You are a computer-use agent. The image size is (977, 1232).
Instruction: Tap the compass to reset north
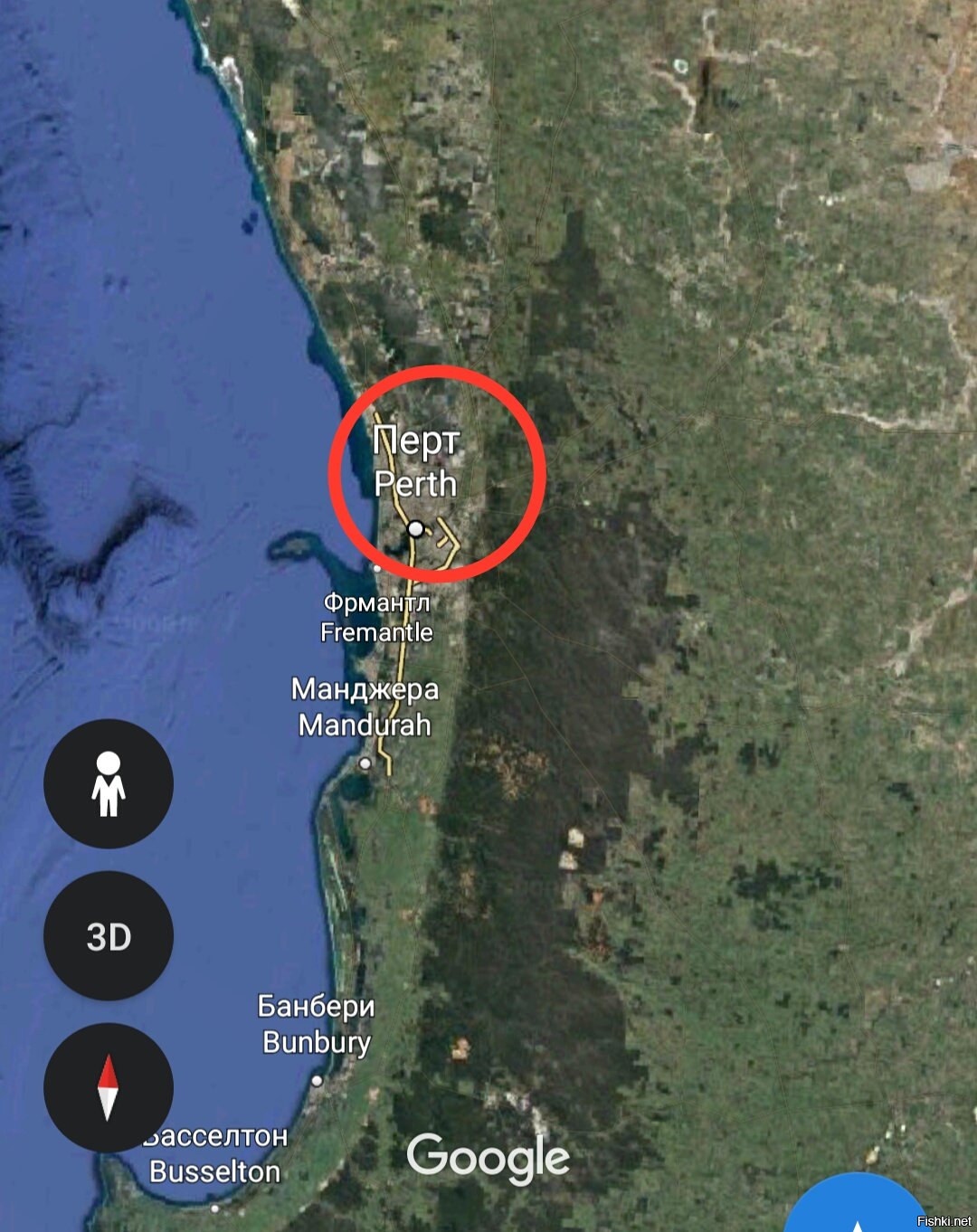[109, 1086]
